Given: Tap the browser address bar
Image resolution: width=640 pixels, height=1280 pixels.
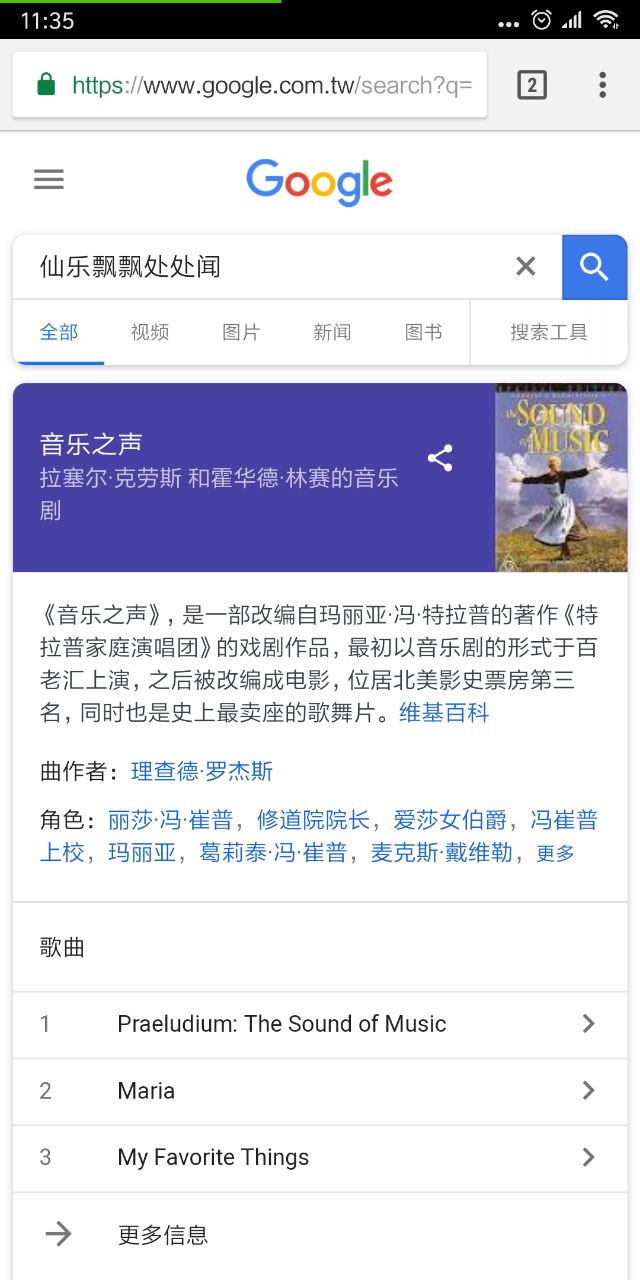Looking at the screenshot, I should pyautogui.click(x=250, y=85).
